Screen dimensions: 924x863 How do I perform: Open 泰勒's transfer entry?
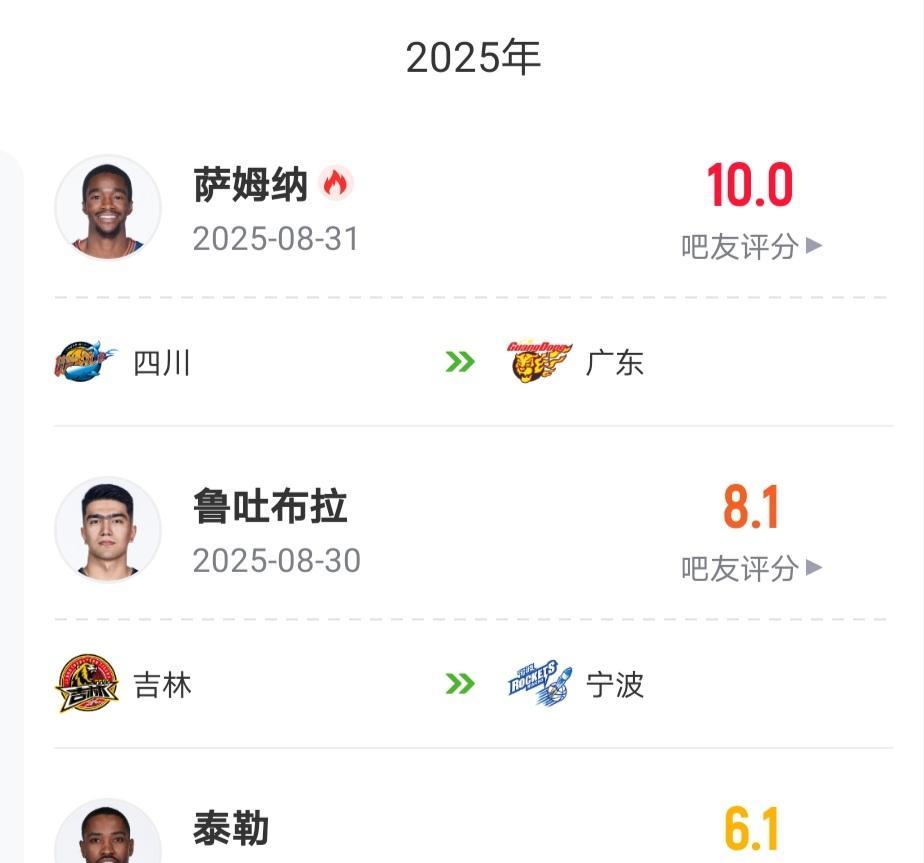[231, 830]
